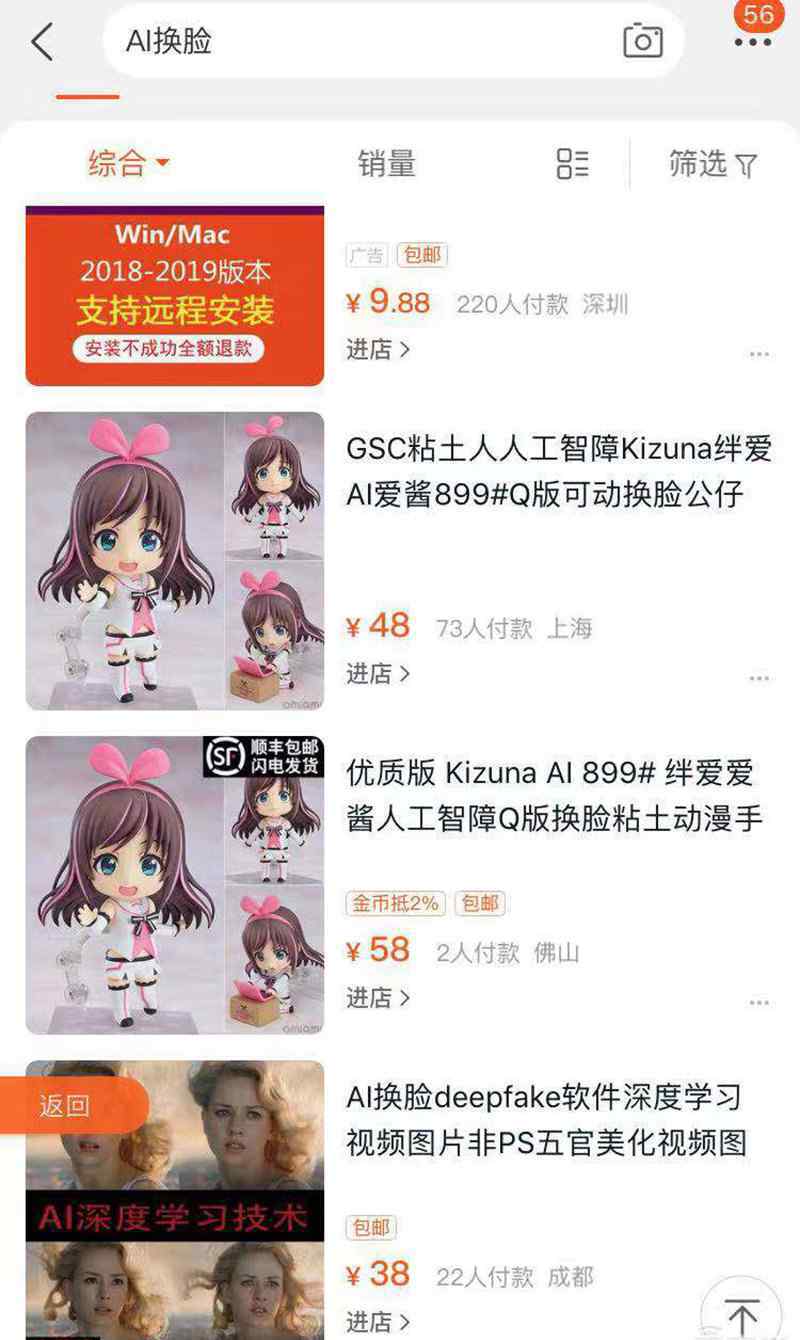Enter the shop of the ¥9.88 item
Viewport: 800px width, 1340px height.
click(x=378, y=350)
